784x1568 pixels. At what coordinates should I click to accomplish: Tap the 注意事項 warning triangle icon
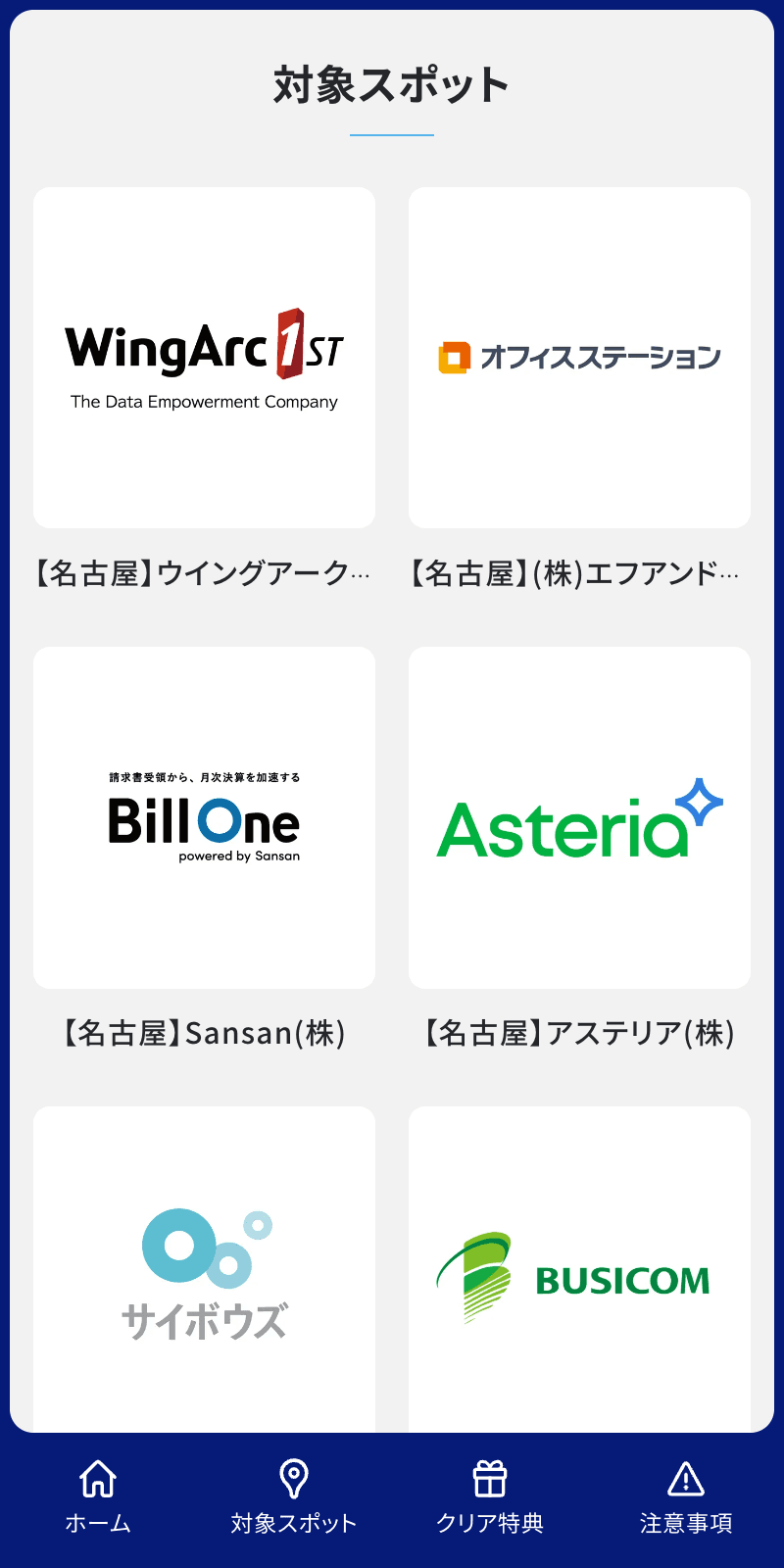684,1479
